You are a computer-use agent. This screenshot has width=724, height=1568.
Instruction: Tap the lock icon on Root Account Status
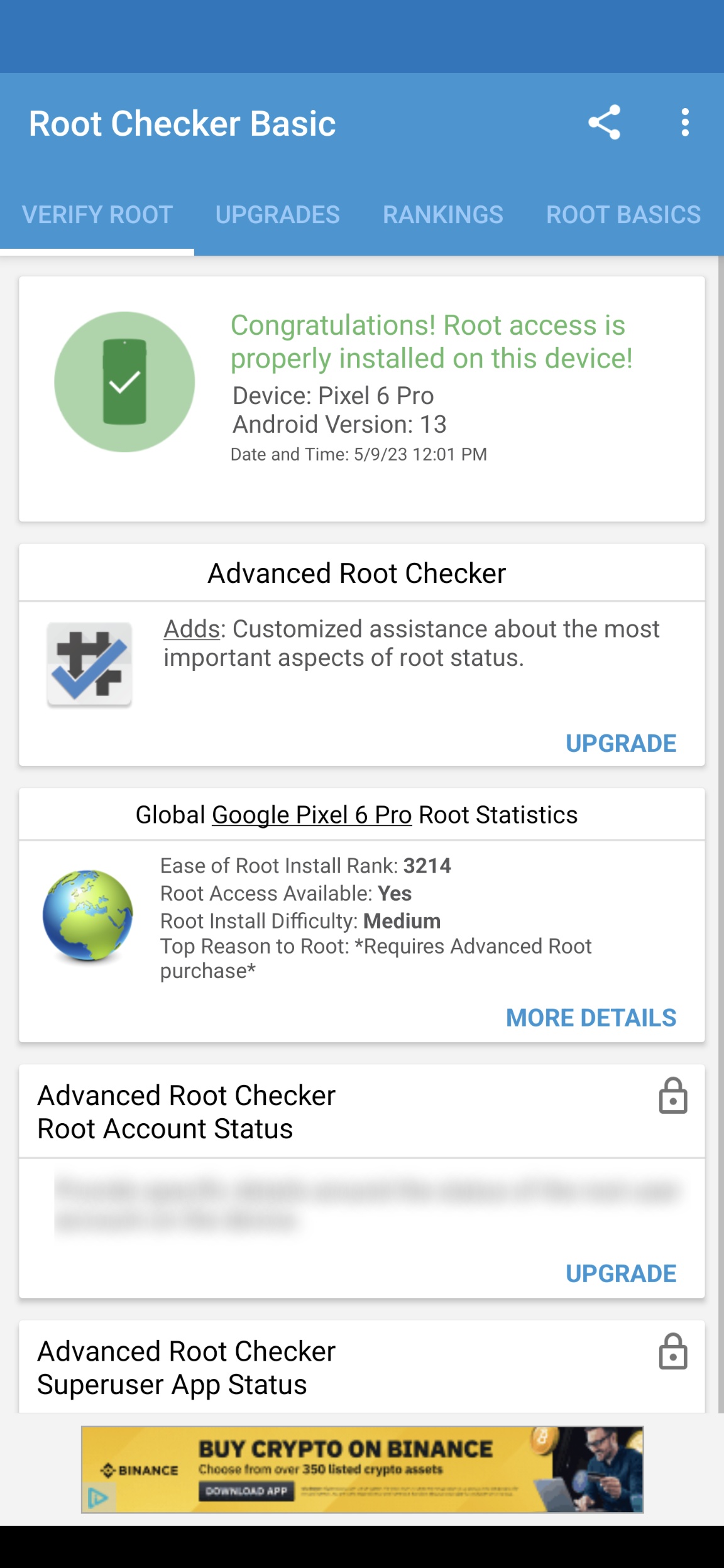(673, 1096)
